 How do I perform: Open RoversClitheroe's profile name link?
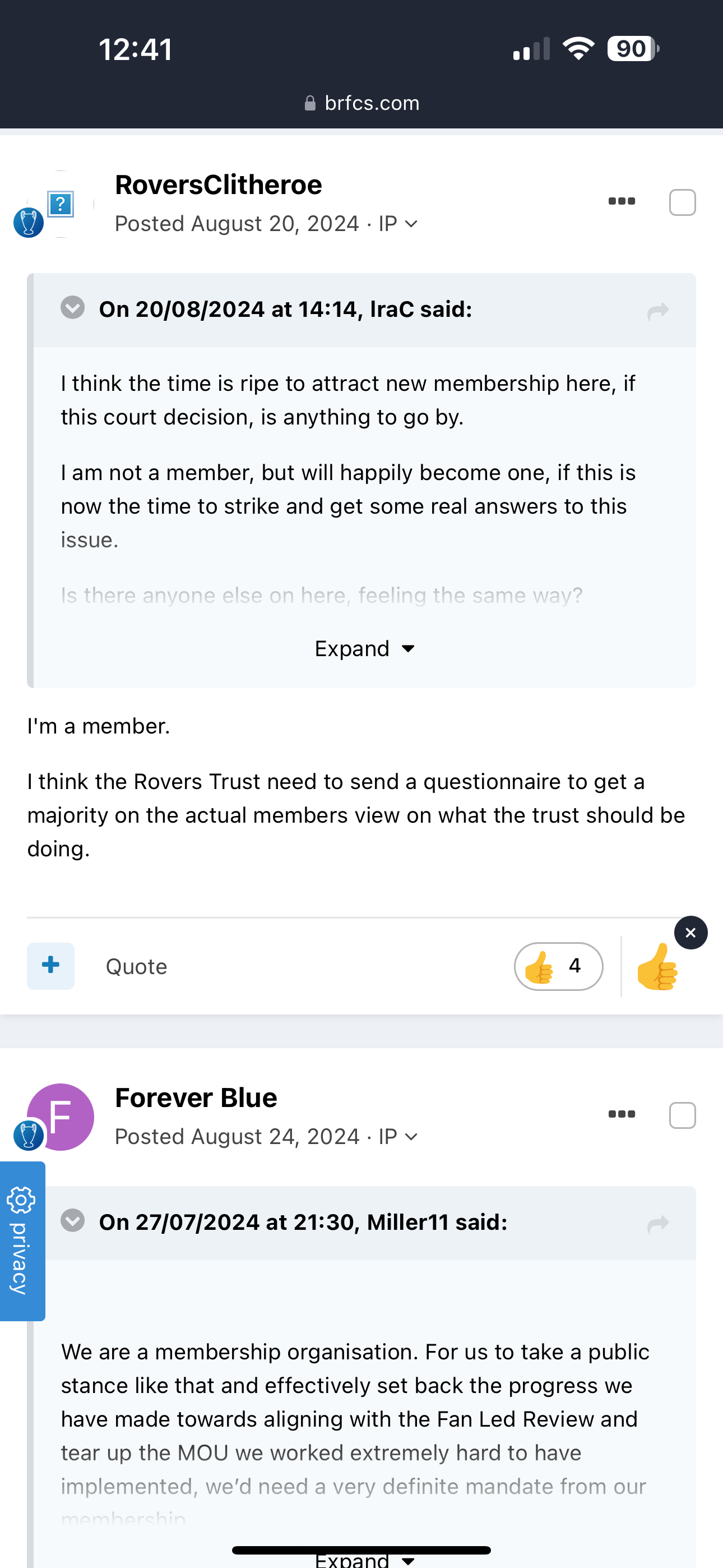[219, 185]
